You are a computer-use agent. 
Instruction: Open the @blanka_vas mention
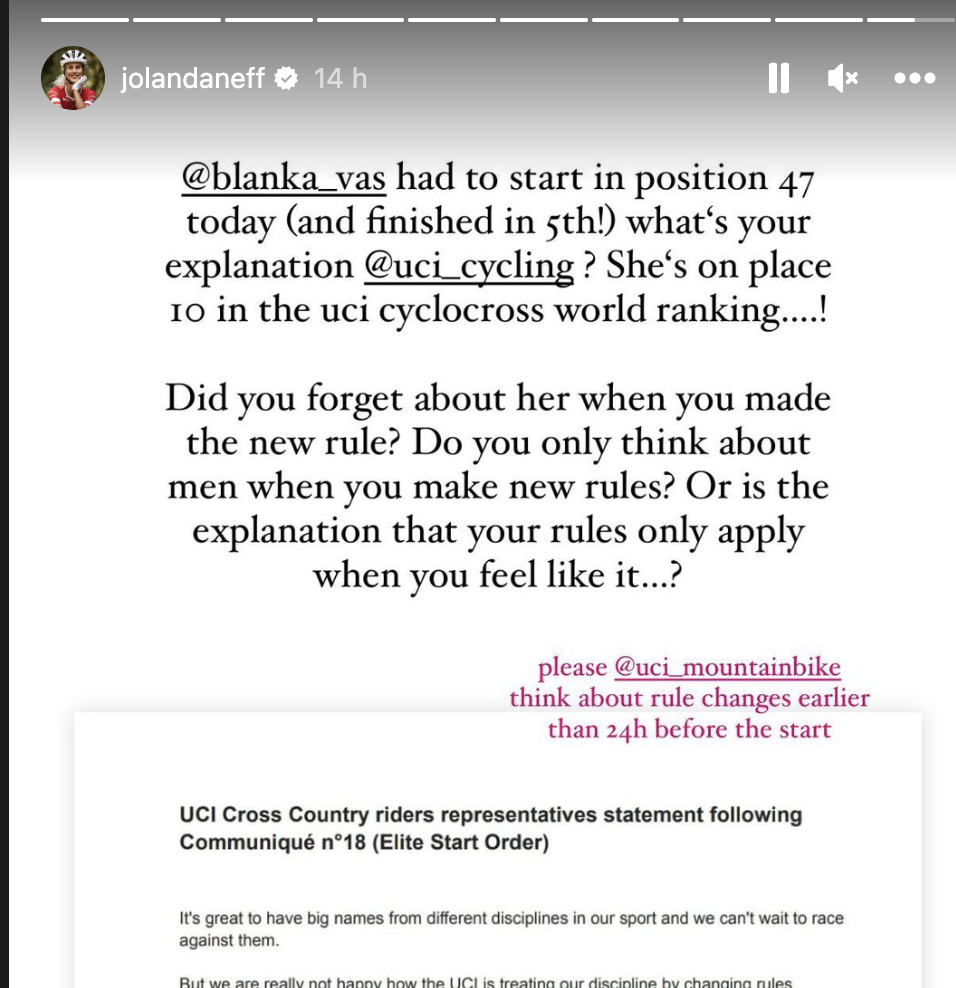[284, 178]
